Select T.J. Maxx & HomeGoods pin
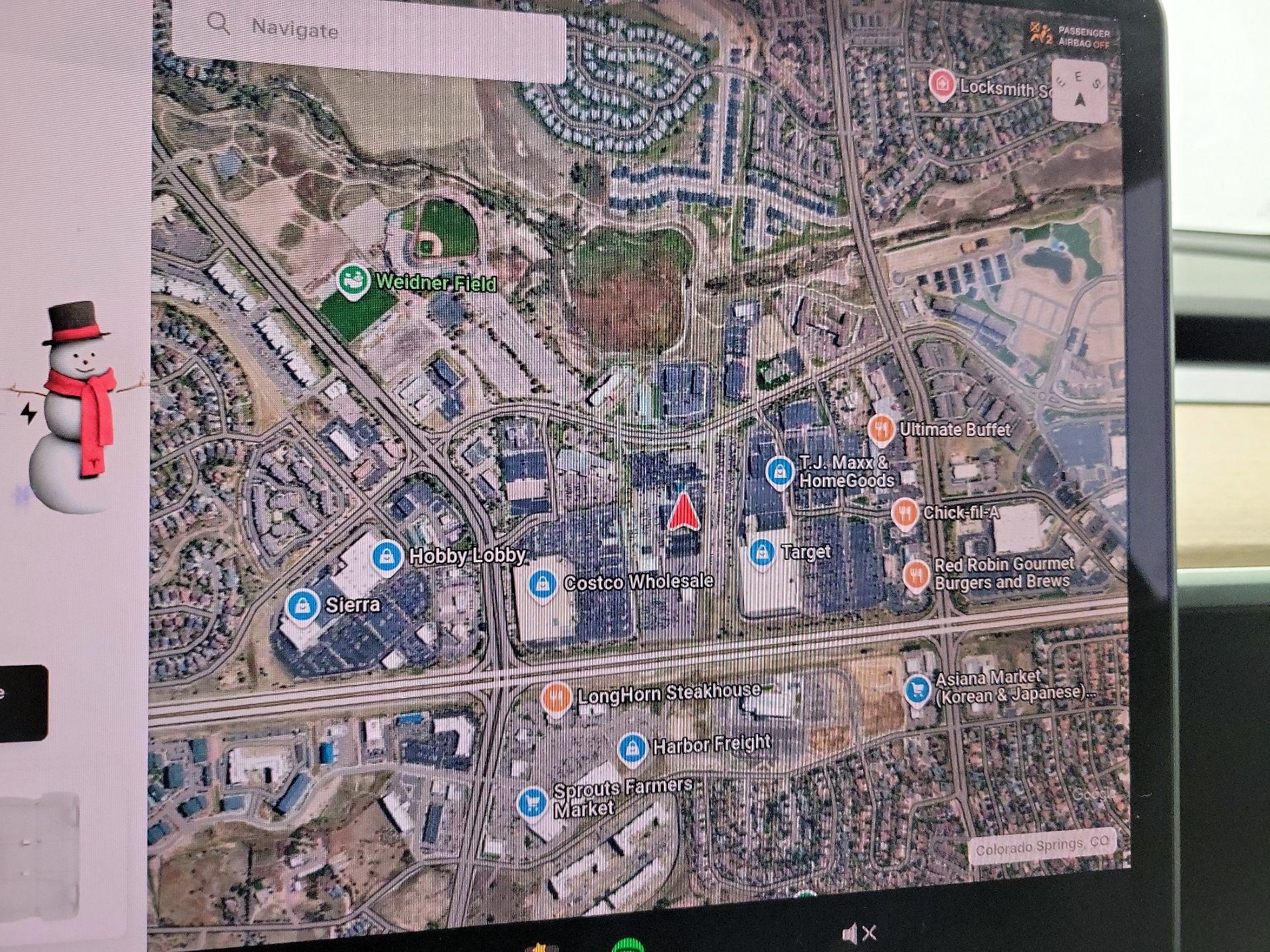The image size is (1270, 952). tap(780, 471)
